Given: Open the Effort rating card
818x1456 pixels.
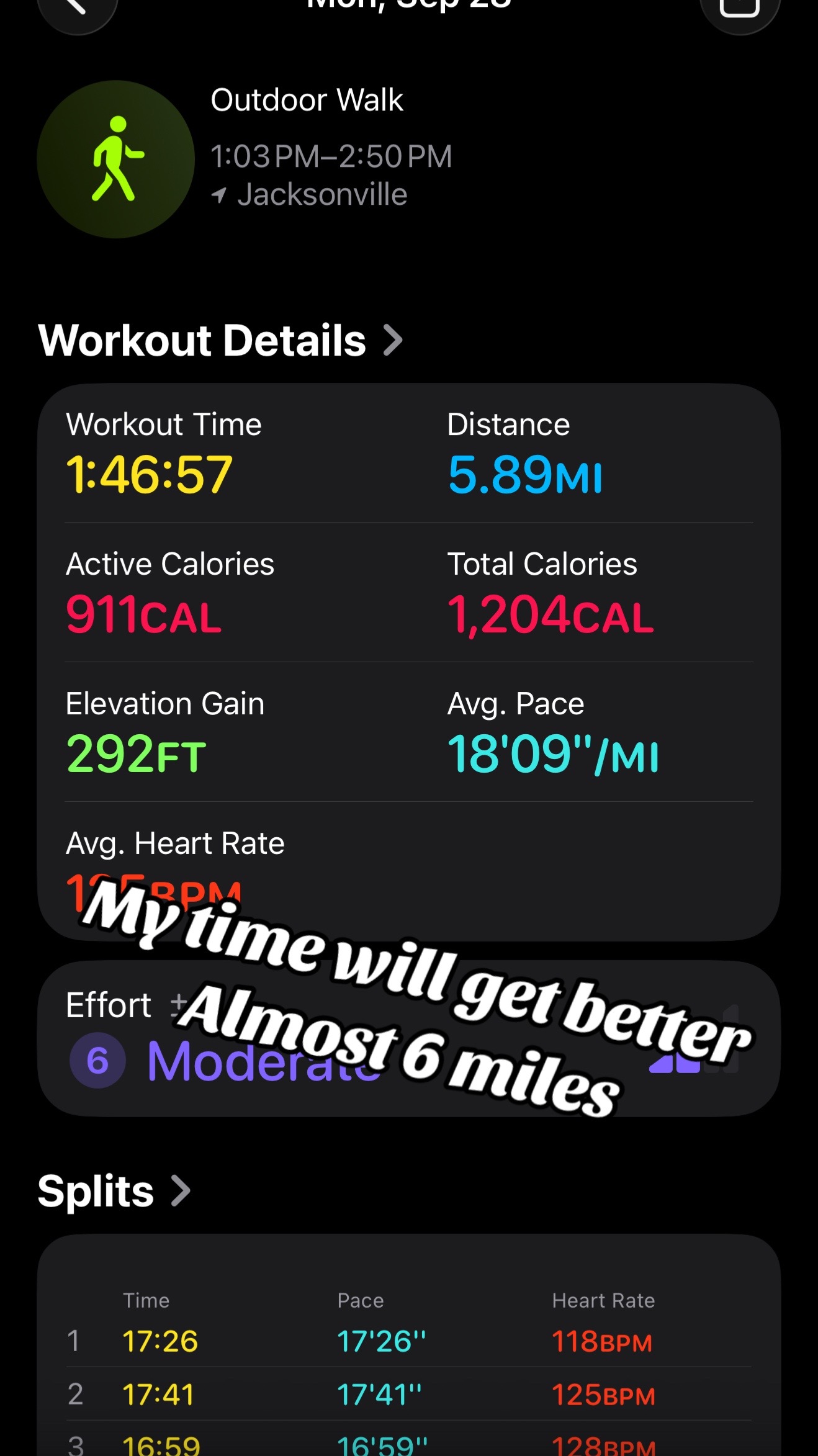Looking at the screenshot, I should 409,1039.
